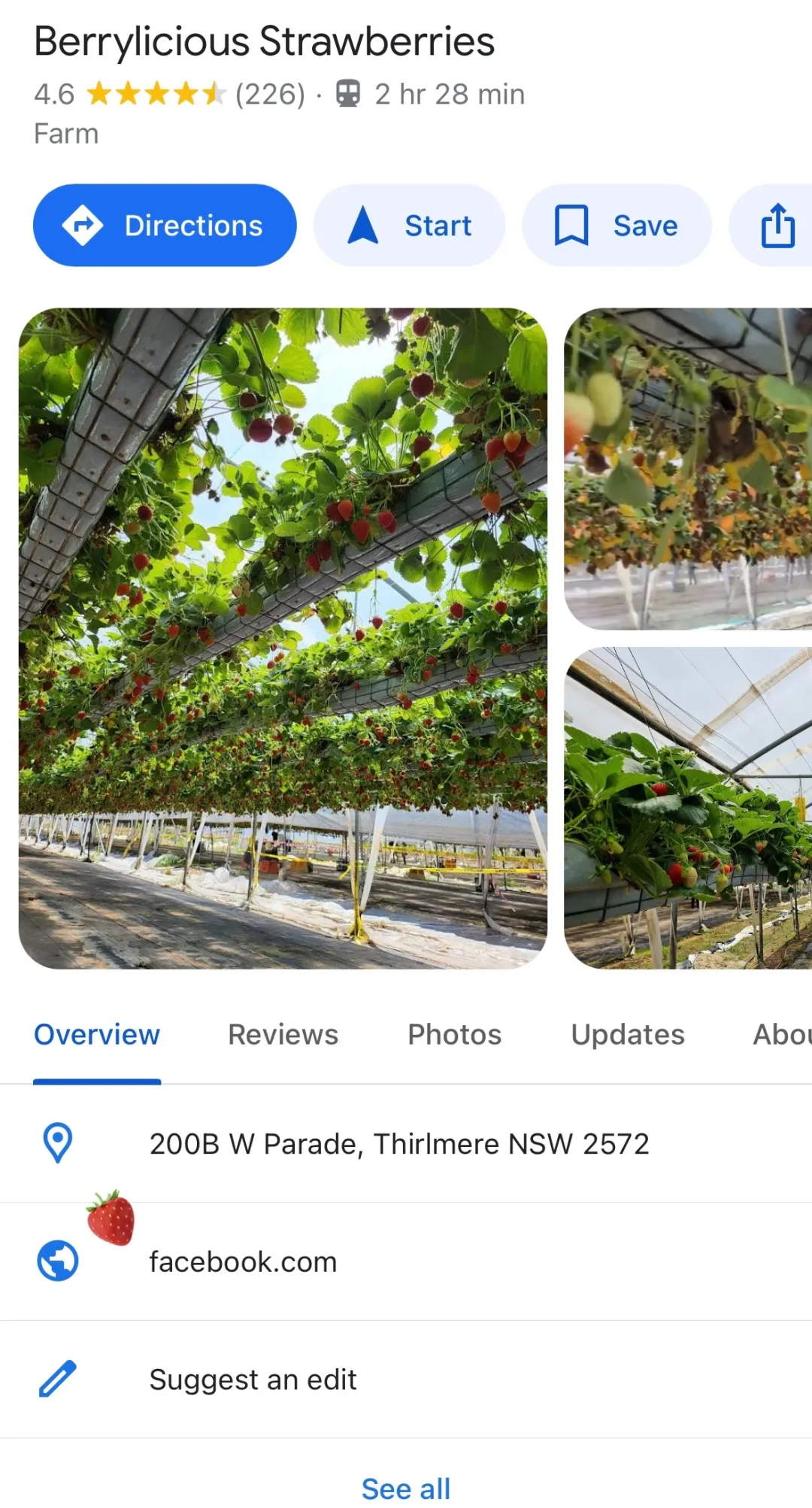Open the facebook.com website row

[x=243, y=1262]
